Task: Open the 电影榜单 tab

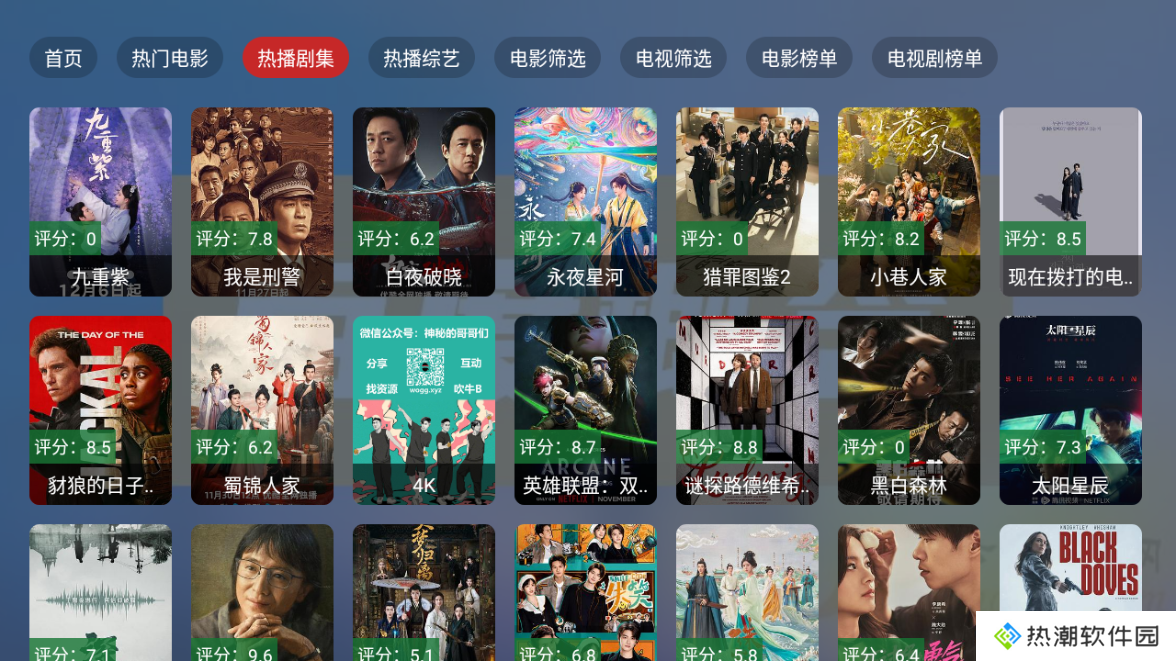Action: [x=799, y=58]
